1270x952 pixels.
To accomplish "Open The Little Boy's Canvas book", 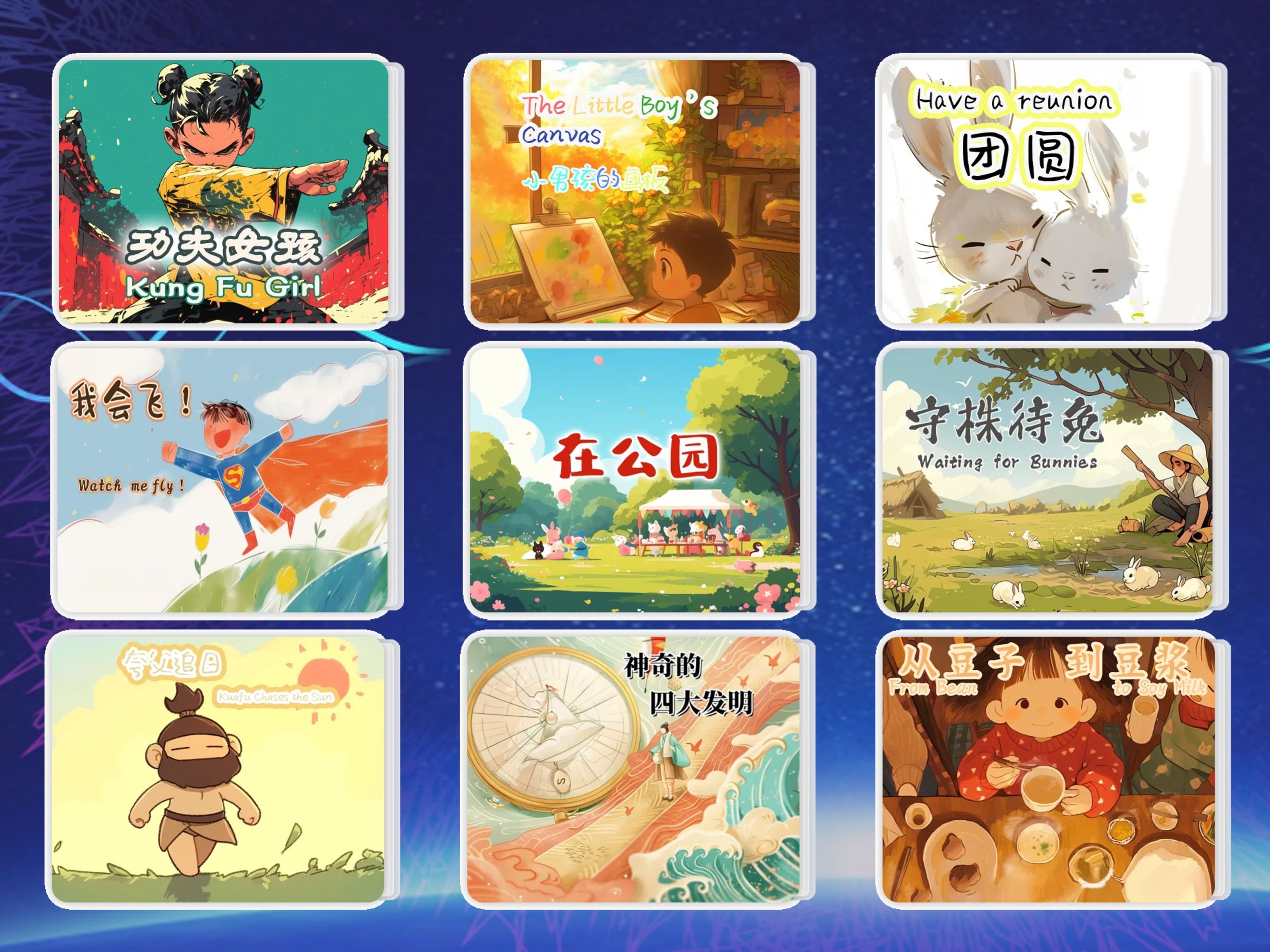I will point(634,191).
